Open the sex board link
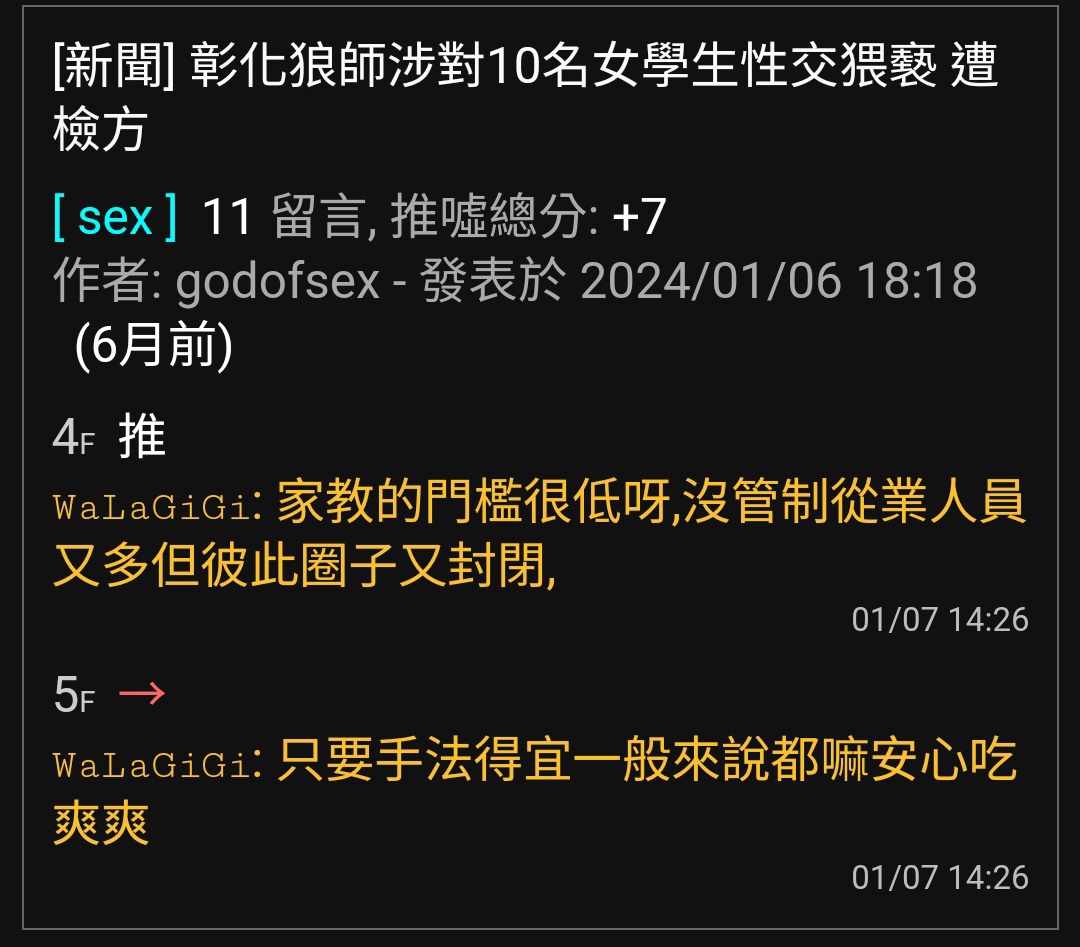This screenshot has width=1080, height=947. 115,217
